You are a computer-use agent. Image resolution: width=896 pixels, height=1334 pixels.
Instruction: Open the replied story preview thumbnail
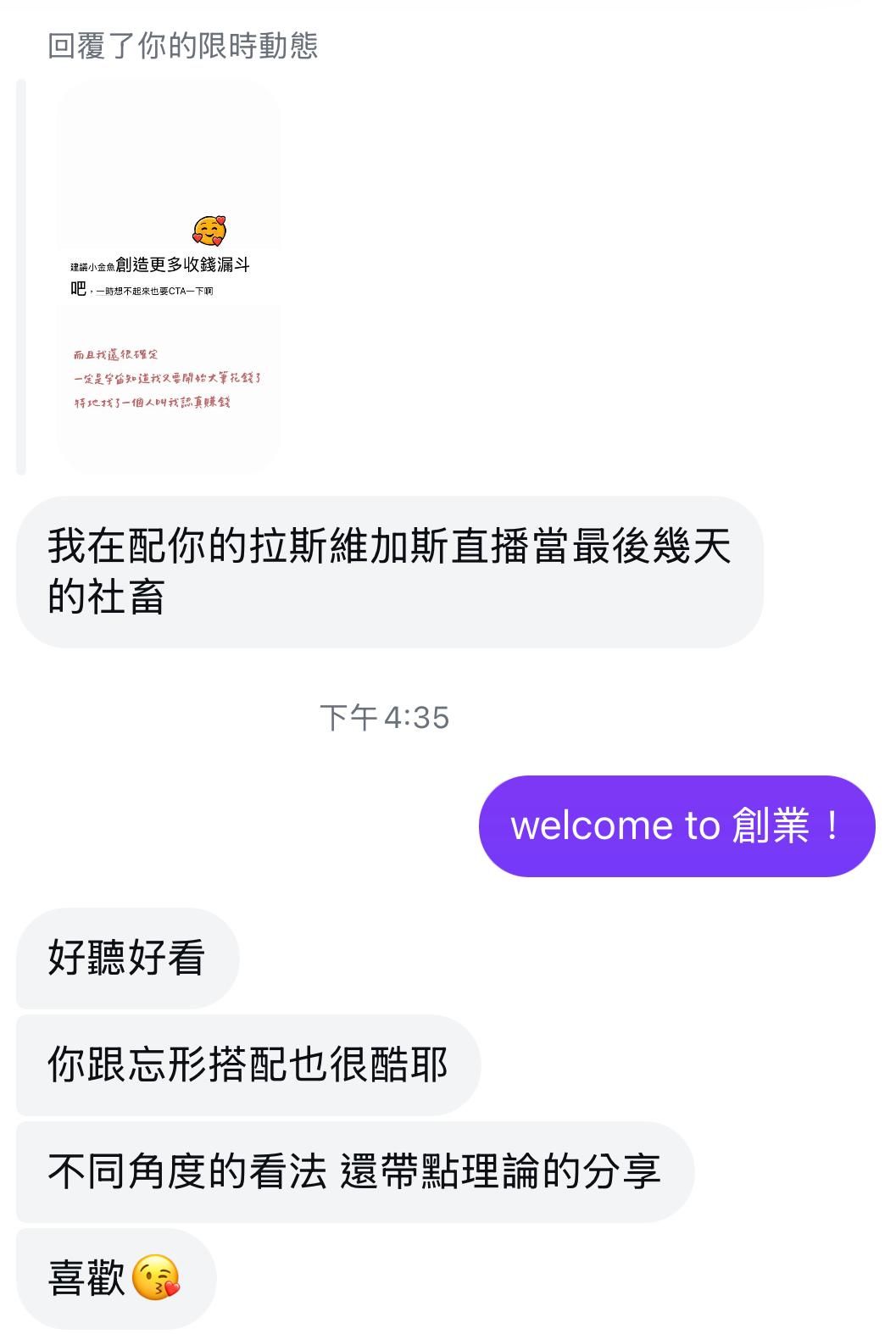(168, 278)
